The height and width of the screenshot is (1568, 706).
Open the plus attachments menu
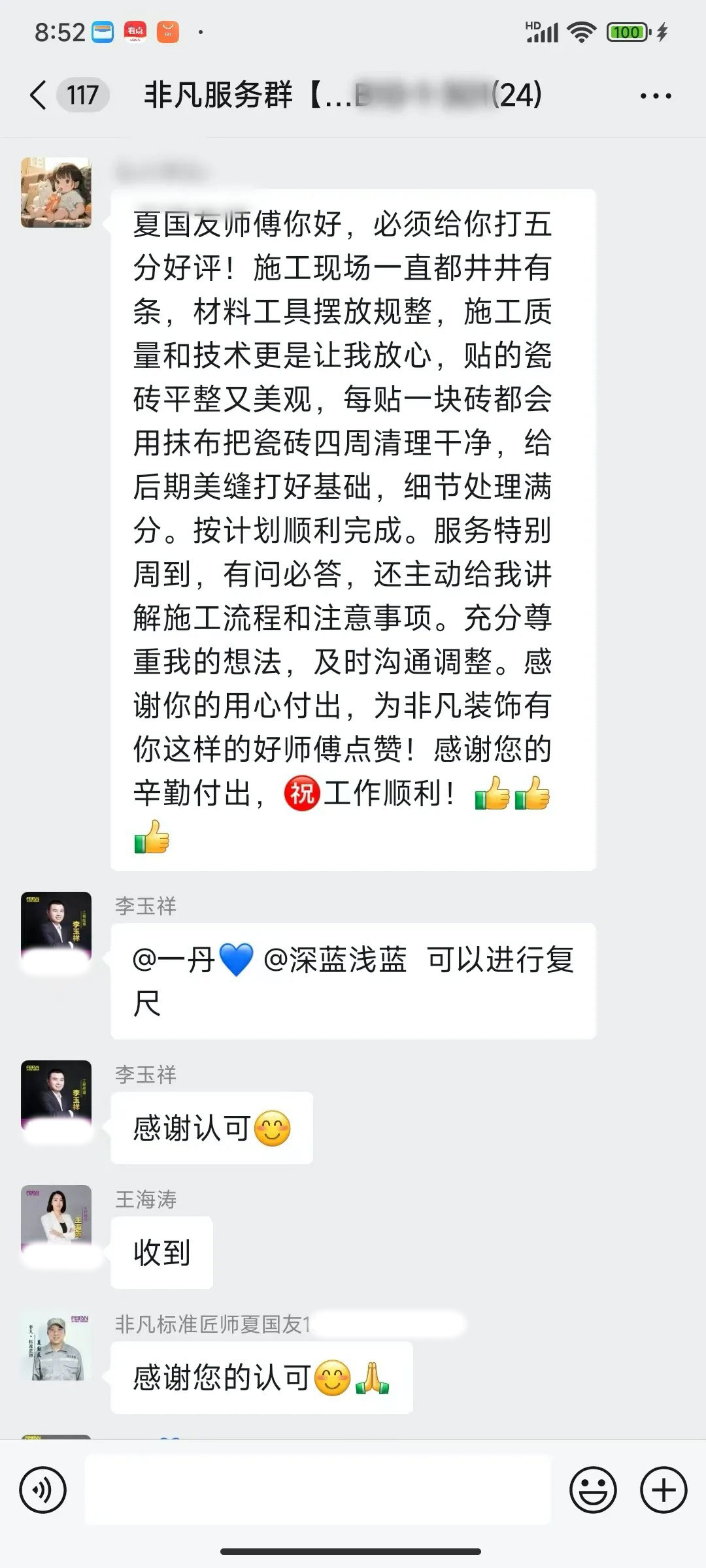[663, 1490]
